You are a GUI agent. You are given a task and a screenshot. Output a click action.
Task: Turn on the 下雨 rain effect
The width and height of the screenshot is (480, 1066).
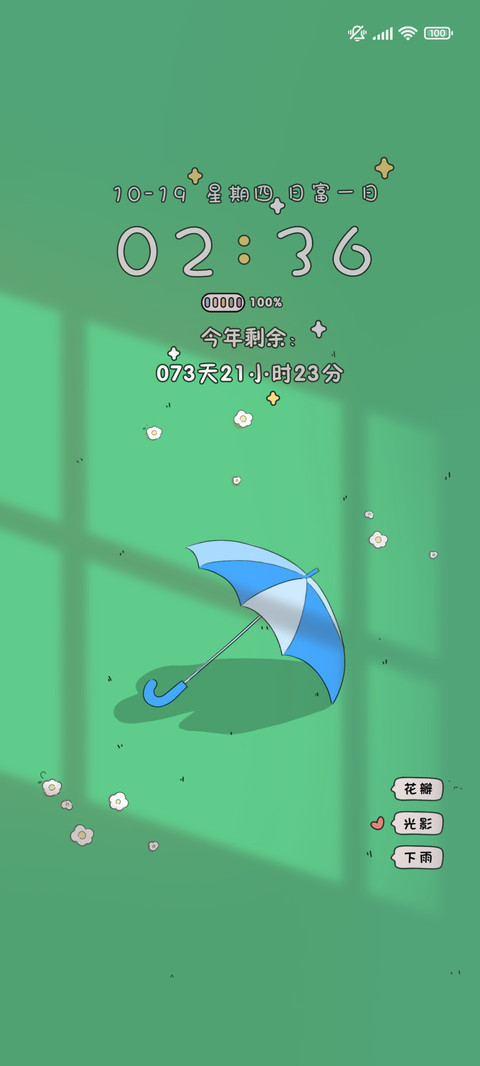tap(418, 857)
